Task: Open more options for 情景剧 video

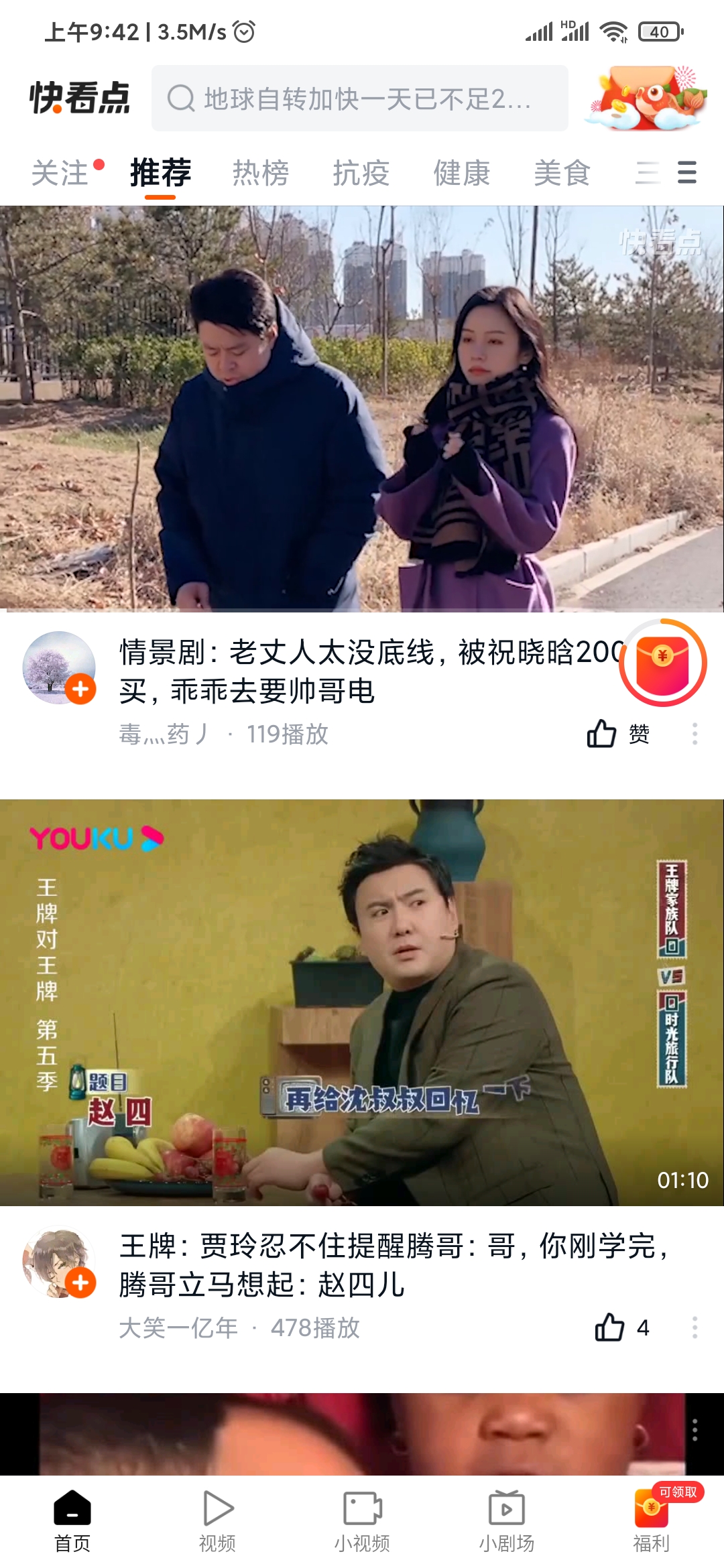Action: [695, 734]
